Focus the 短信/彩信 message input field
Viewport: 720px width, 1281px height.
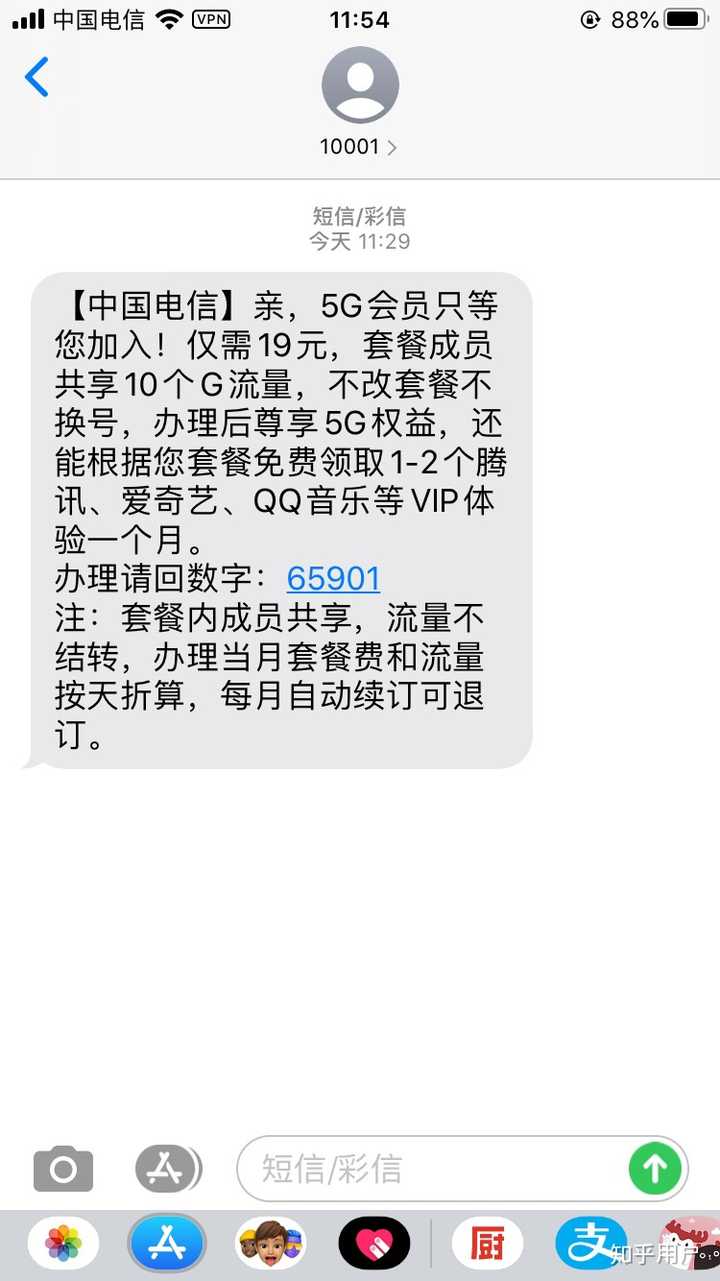(430, 1168)
